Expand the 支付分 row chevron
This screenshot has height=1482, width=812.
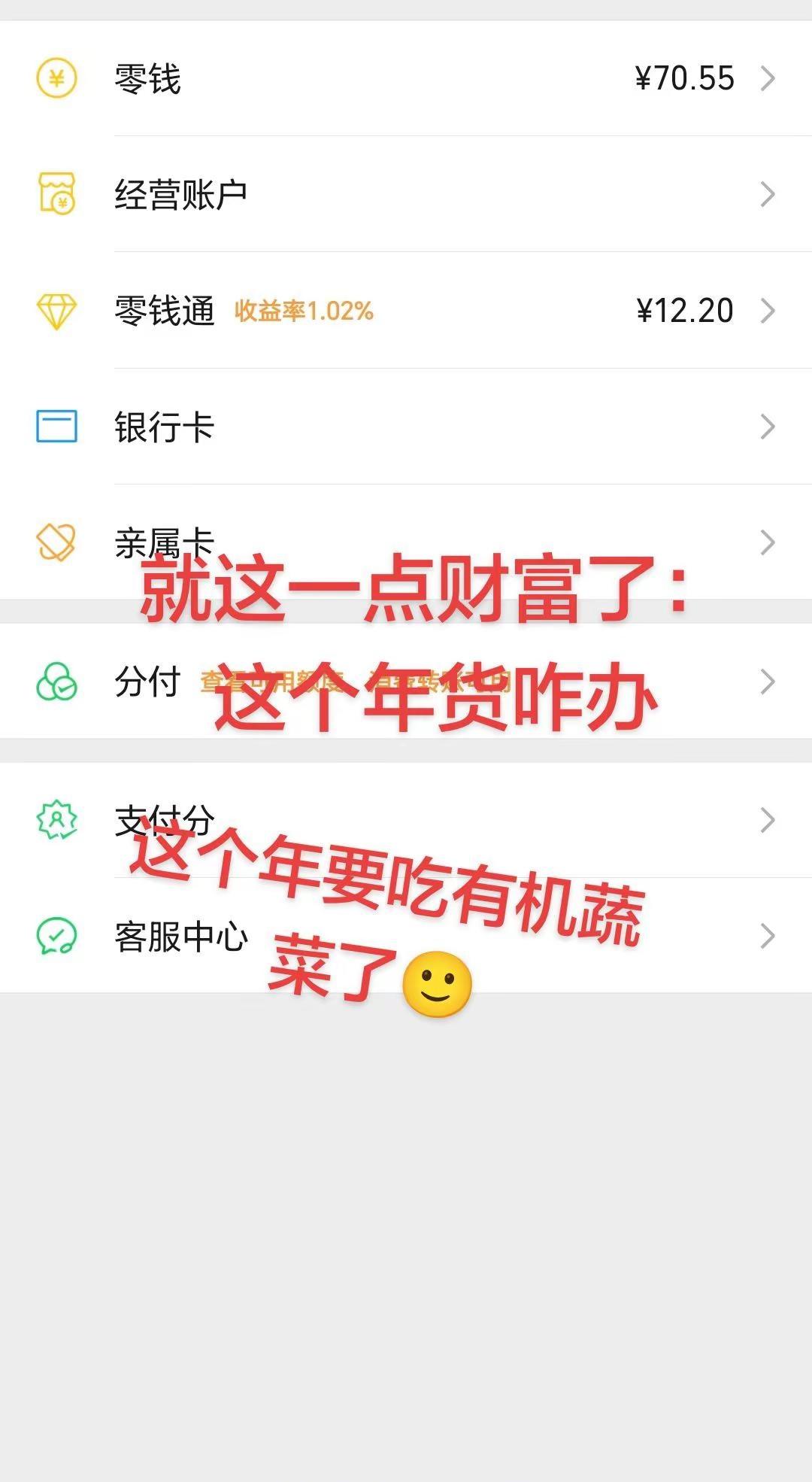pyautogui.click(x=767, y=818)
